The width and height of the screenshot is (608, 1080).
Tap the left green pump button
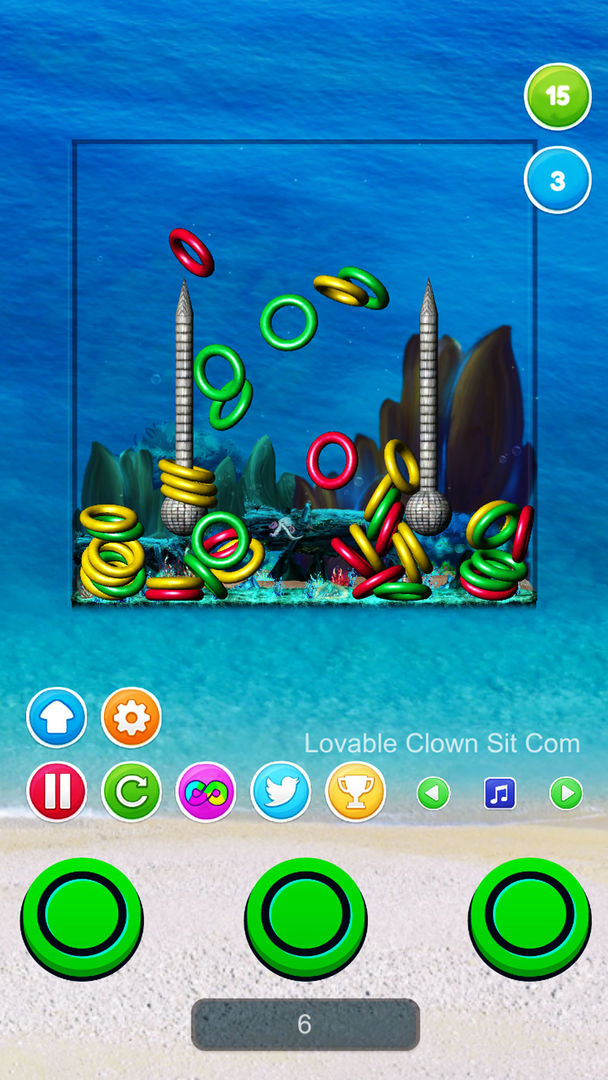tap(82, 918)
